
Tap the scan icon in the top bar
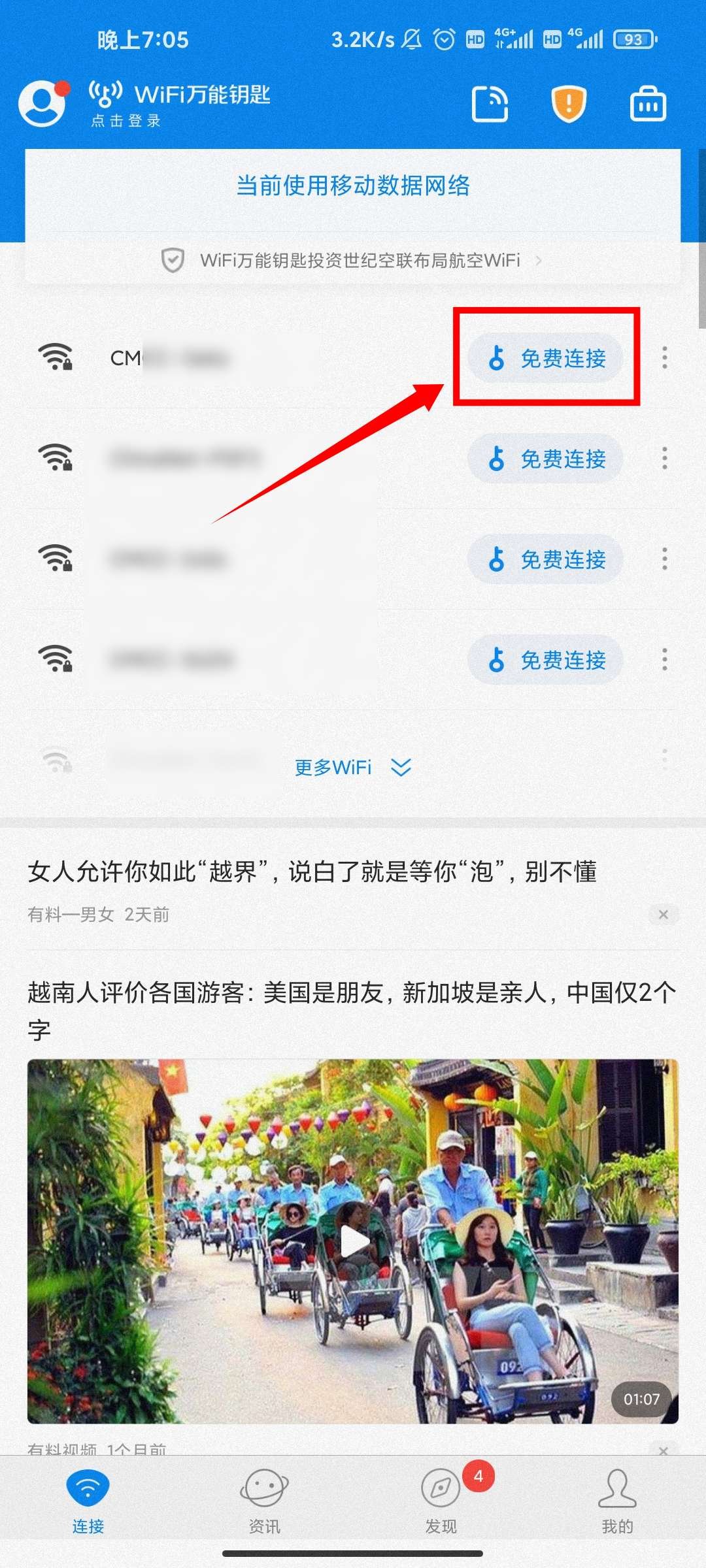click(490, 103)
